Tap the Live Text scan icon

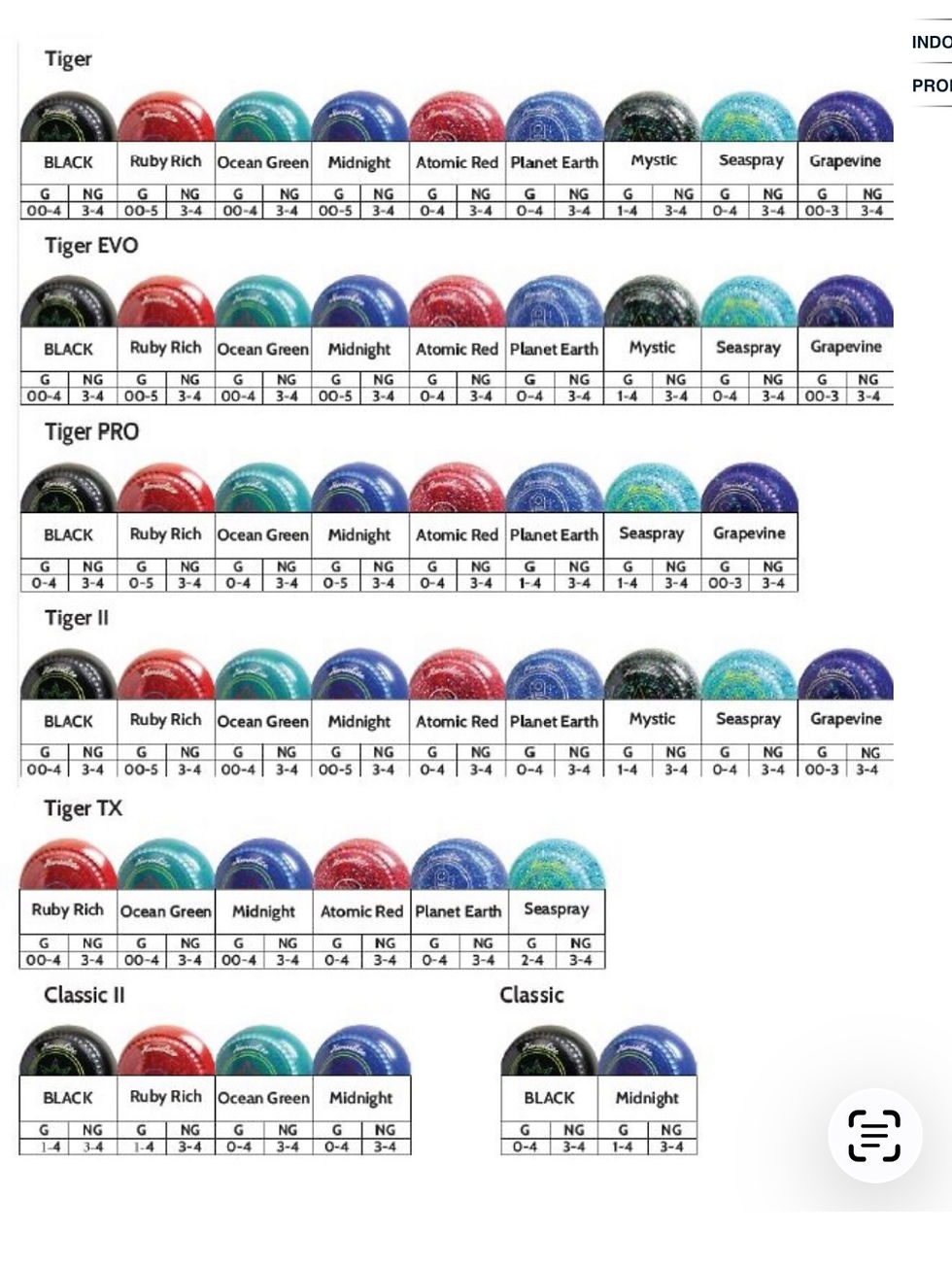[874, 1135]
